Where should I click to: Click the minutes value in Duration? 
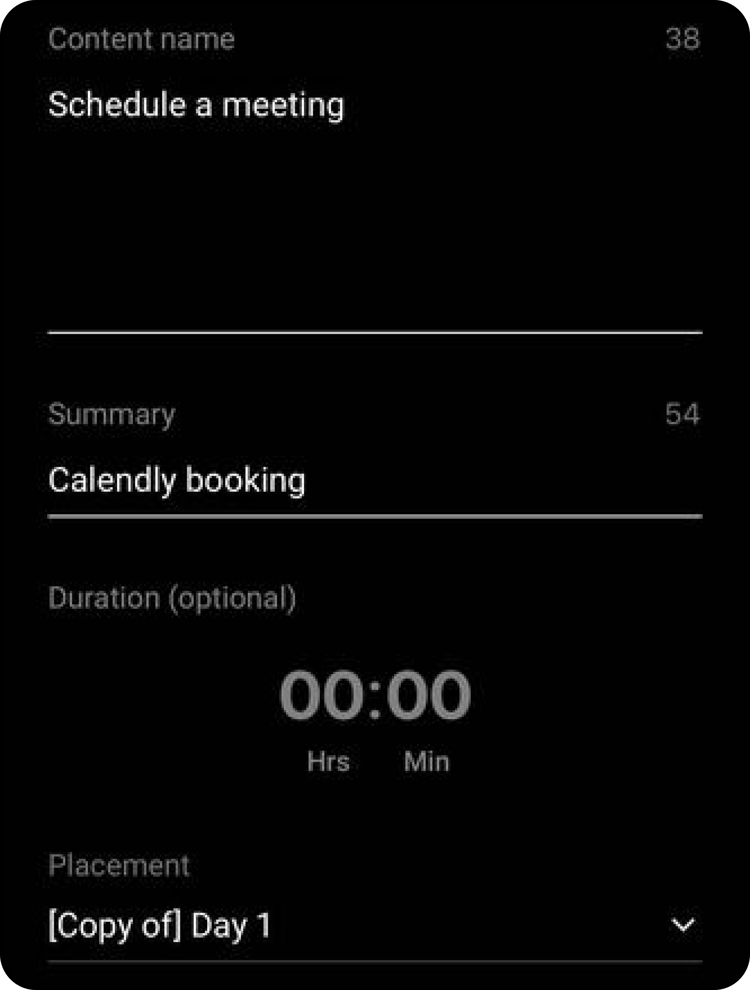tap(427, 695)
